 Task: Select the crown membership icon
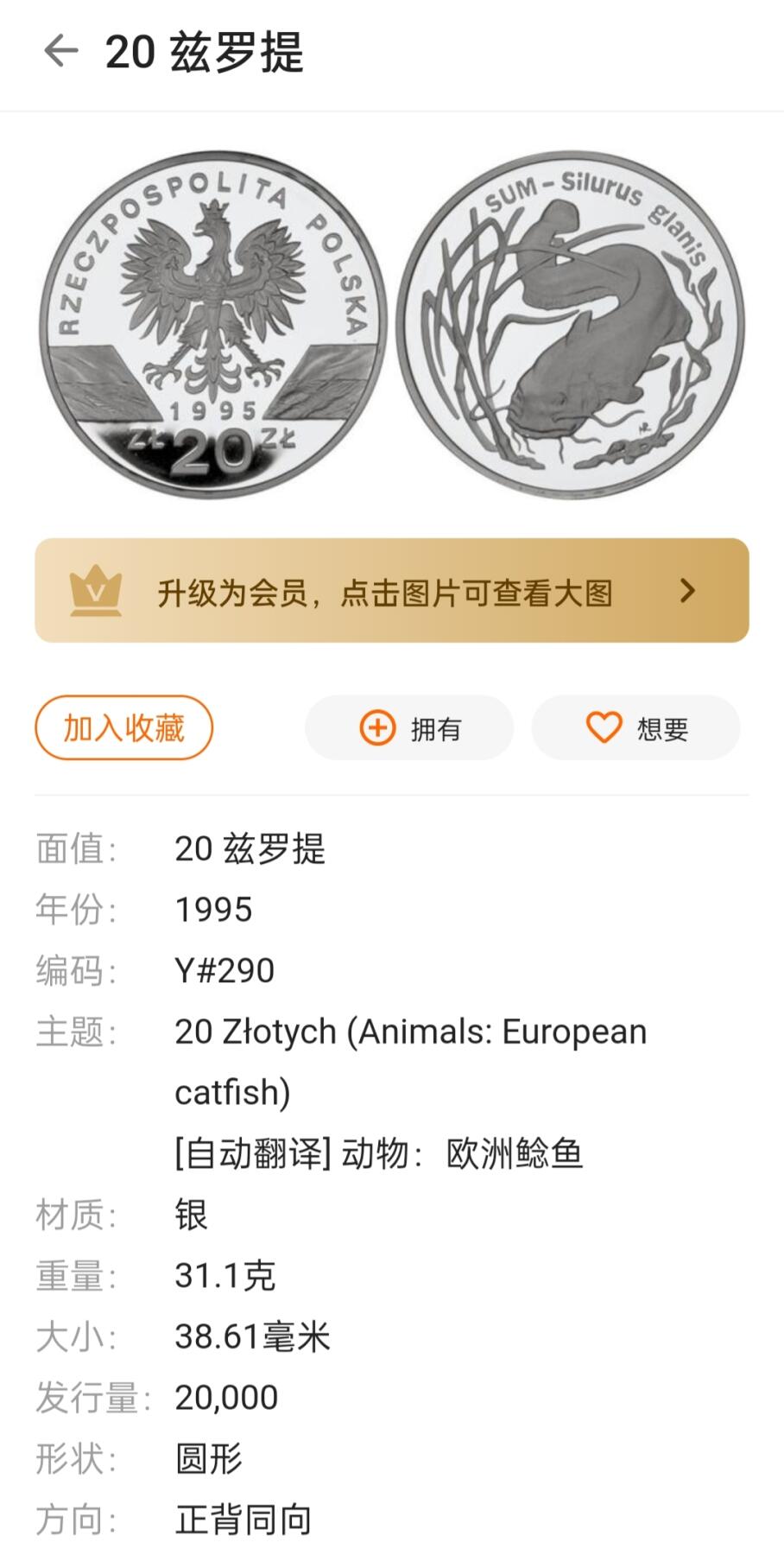[96, 592]
